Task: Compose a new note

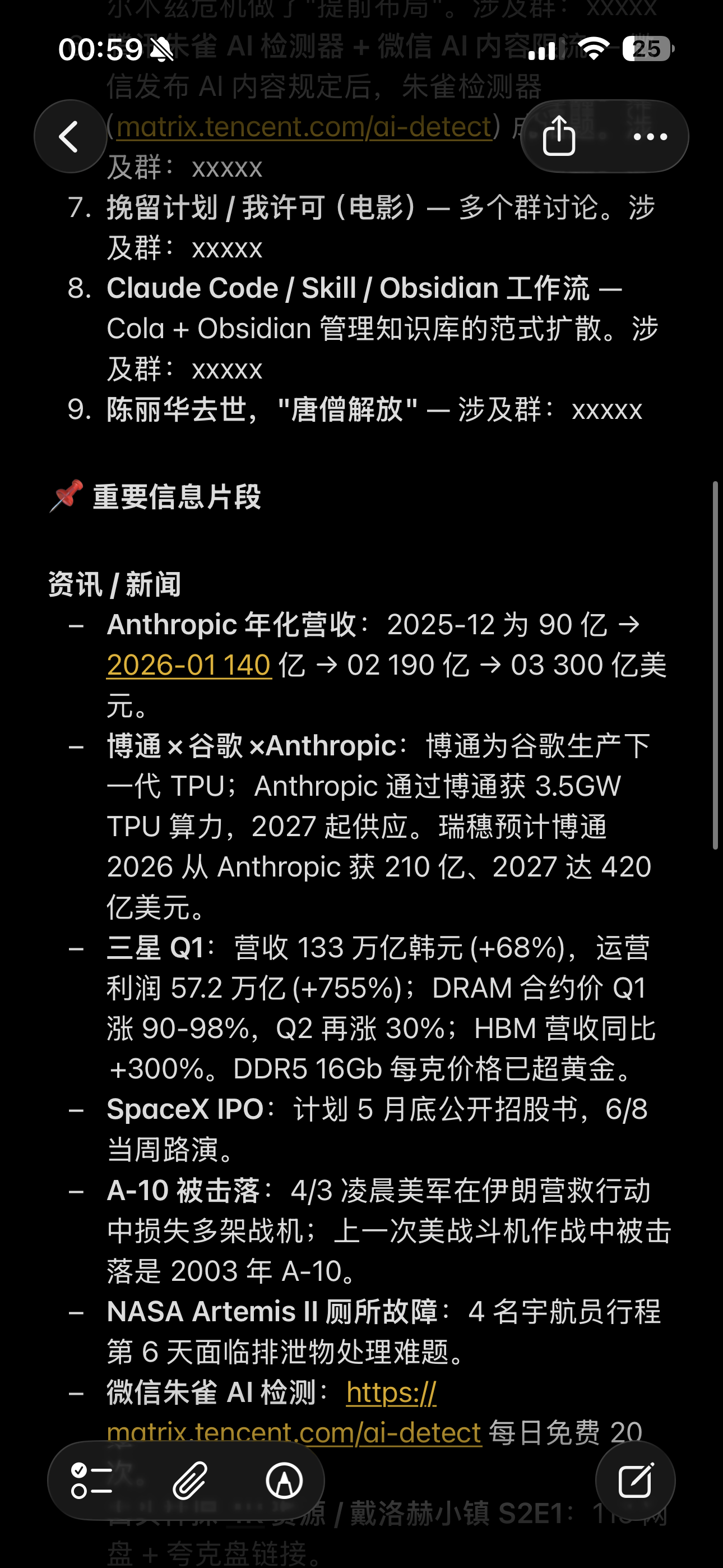Action: tap(636, 1481)
